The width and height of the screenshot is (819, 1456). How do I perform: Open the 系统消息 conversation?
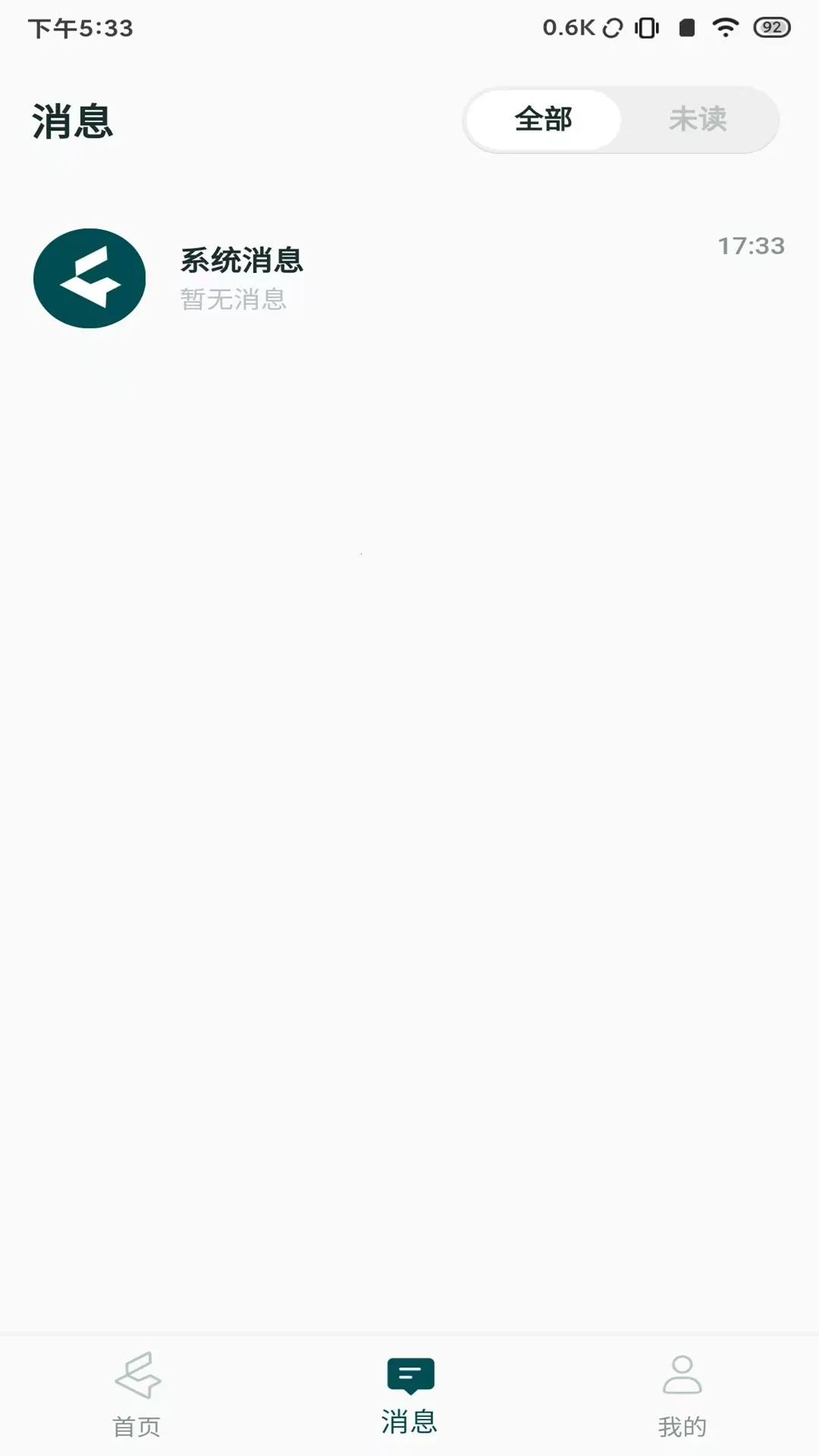click(x=409, y=278)
